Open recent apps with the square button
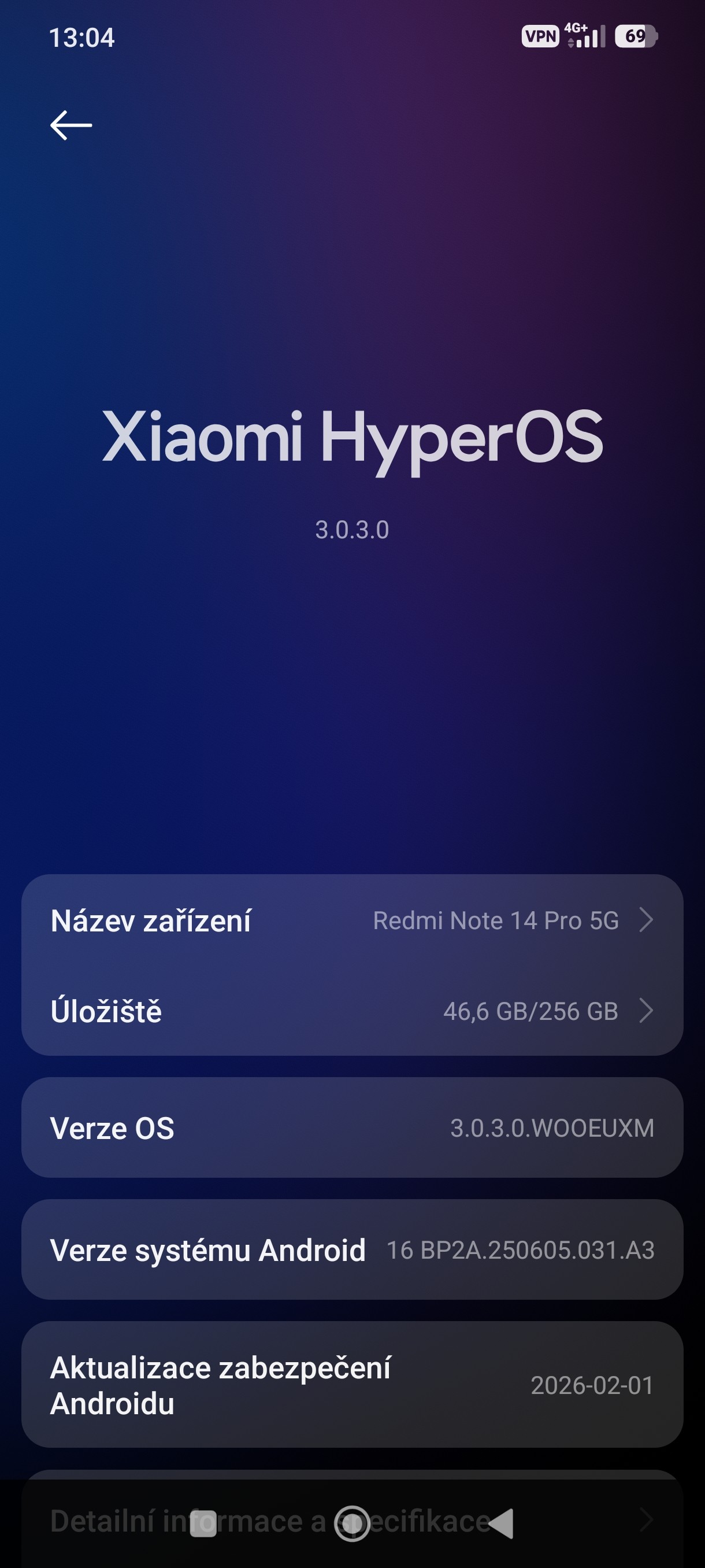Image resolution: width=705 pixels, height=1568 pixels. pos(203,1523)
